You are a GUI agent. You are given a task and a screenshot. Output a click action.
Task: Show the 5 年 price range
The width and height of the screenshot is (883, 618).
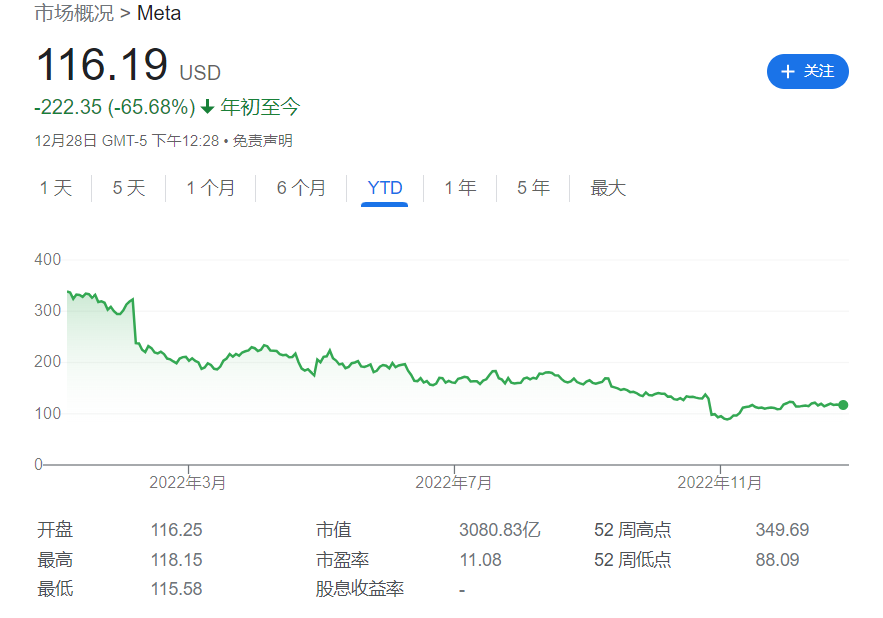click(x=533, y=188)
